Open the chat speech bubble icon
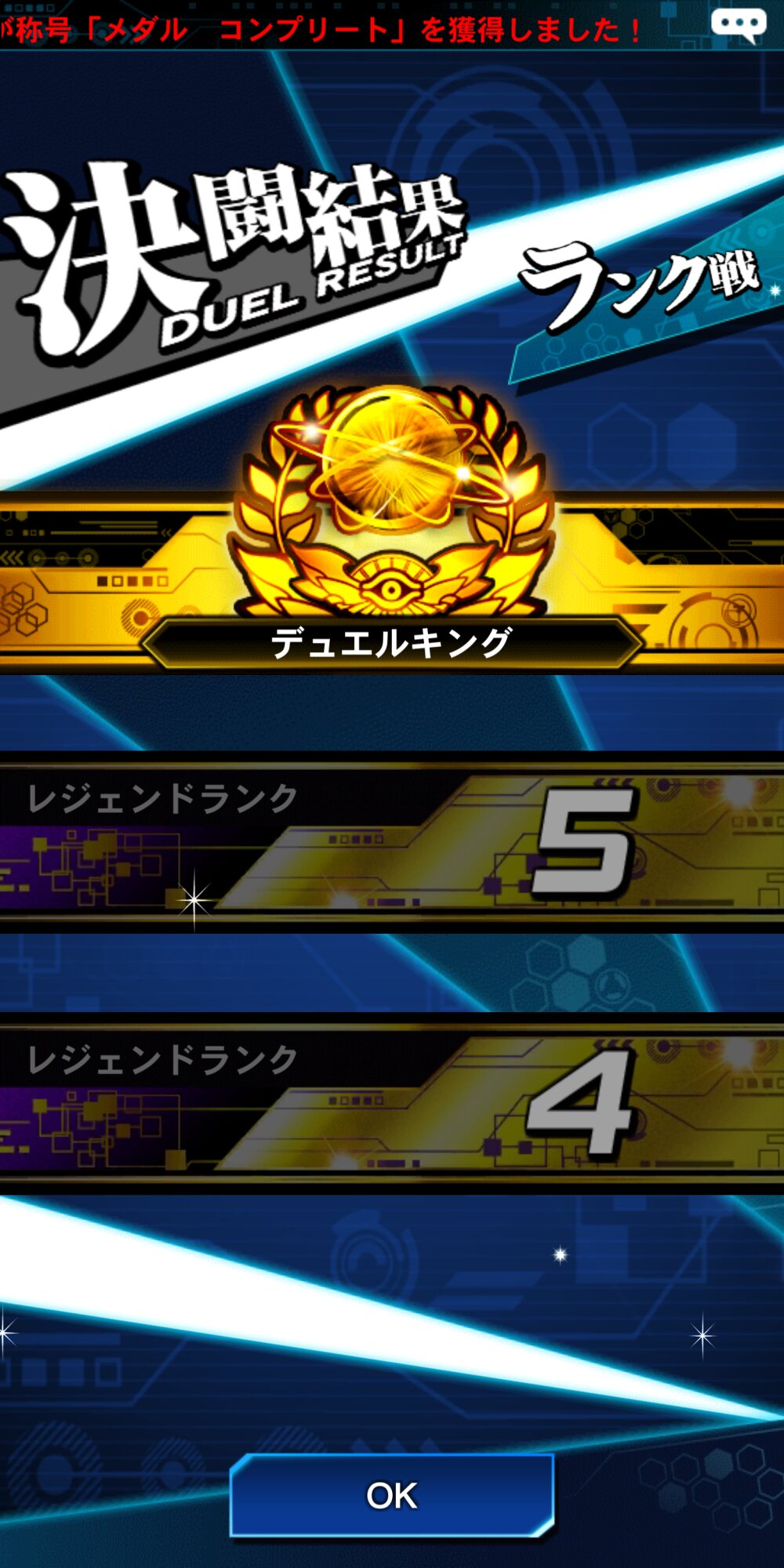784x1568 pixels. pos(738,24)
